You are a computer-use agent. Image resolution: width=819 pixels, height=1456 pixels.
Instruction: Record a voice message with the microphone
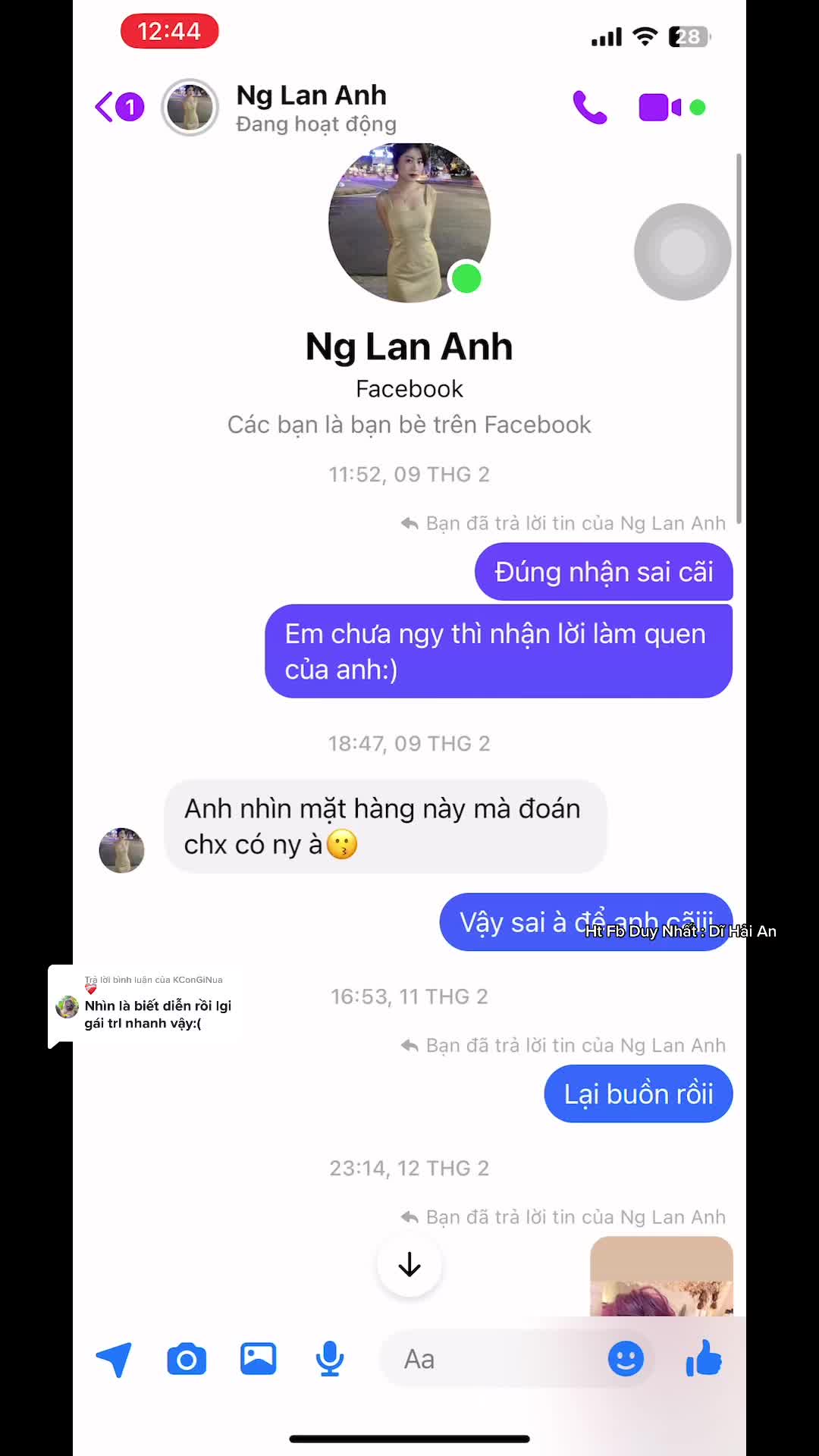tap(328, 1359)
